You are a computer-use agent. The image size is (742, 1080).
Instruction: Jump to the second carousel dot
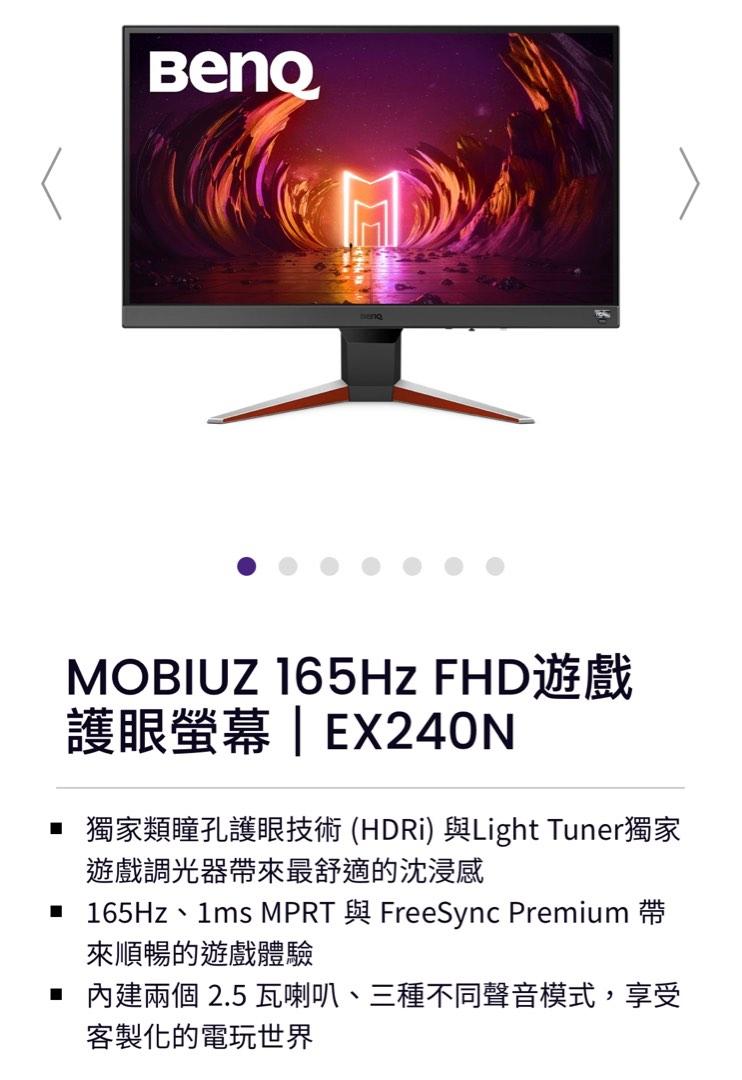[288, 566]
